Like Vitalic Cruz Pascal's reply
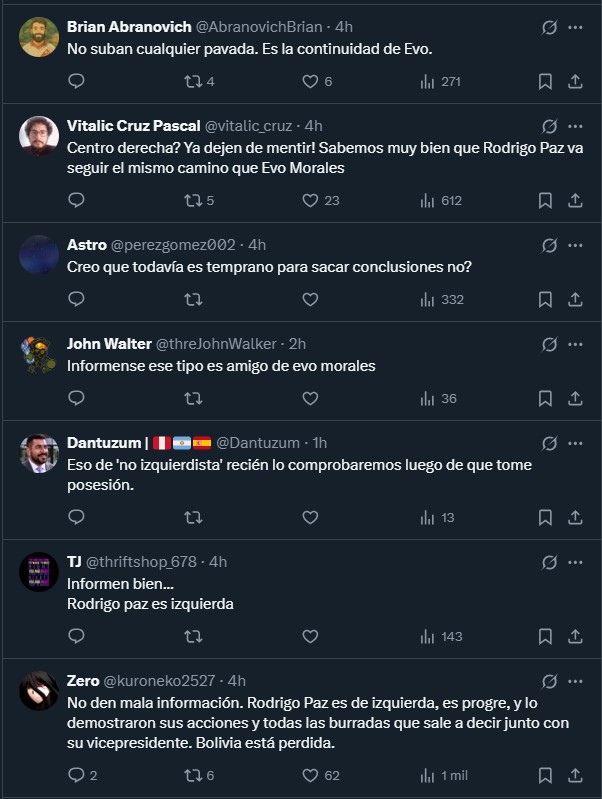Screen dimensions: 602x799 tap(310, 200)
